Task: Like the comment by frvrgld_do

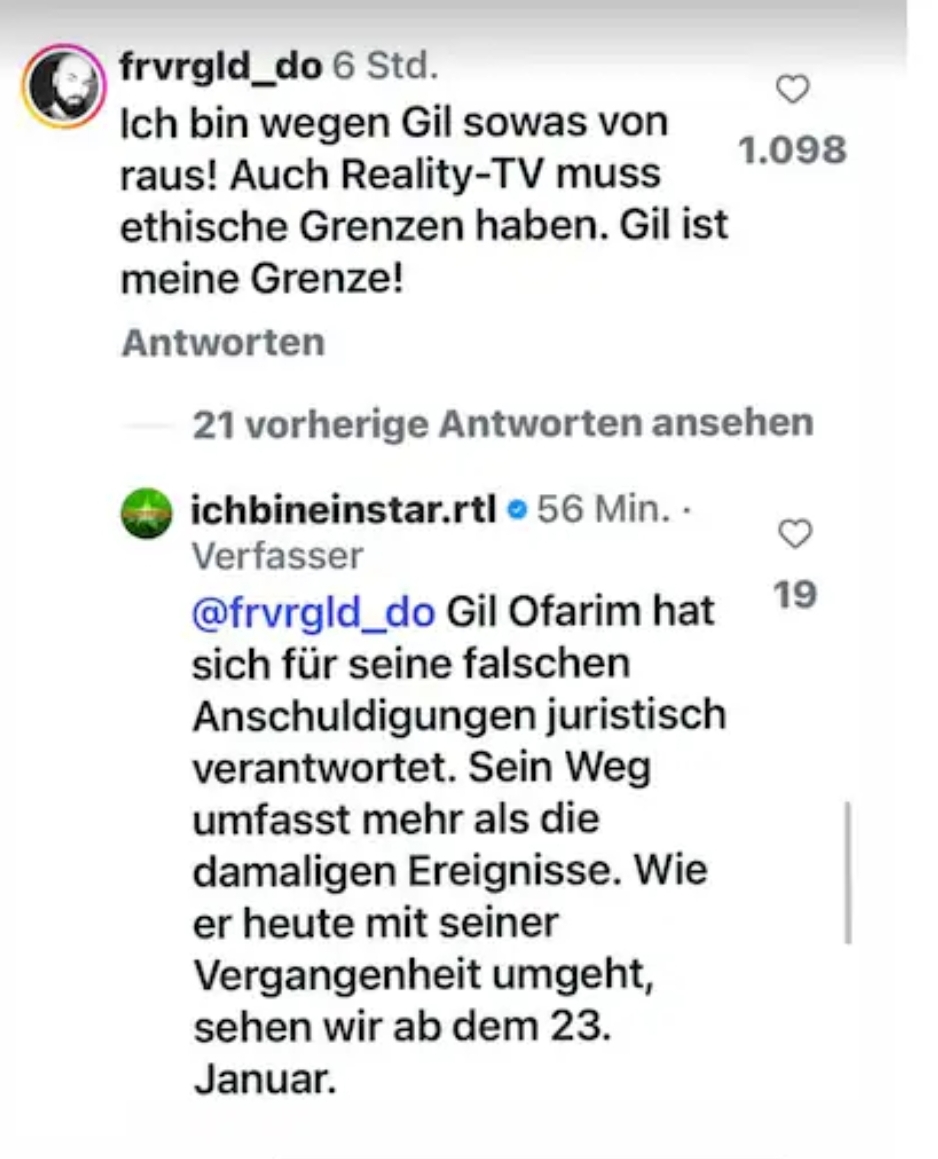Action: click(793, 91)
